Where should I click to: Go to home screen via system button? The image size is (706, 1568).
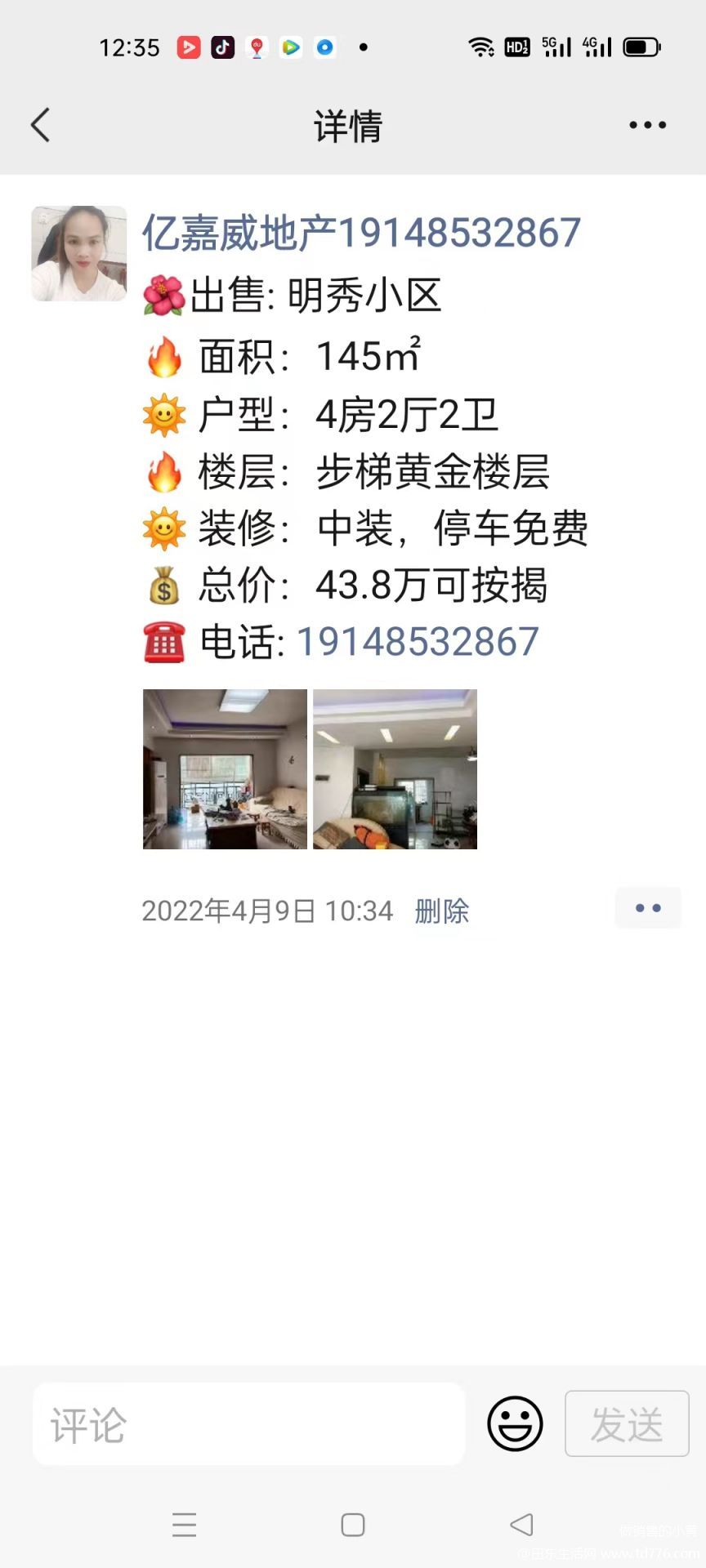tap(353, 1525)
